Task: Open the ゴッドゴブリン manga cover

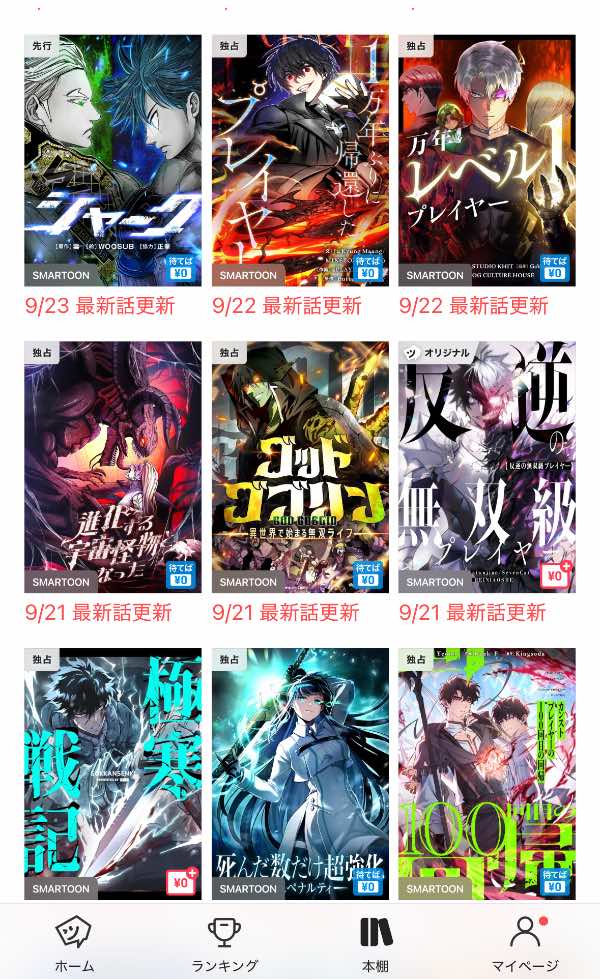Action: coord(300,467)
